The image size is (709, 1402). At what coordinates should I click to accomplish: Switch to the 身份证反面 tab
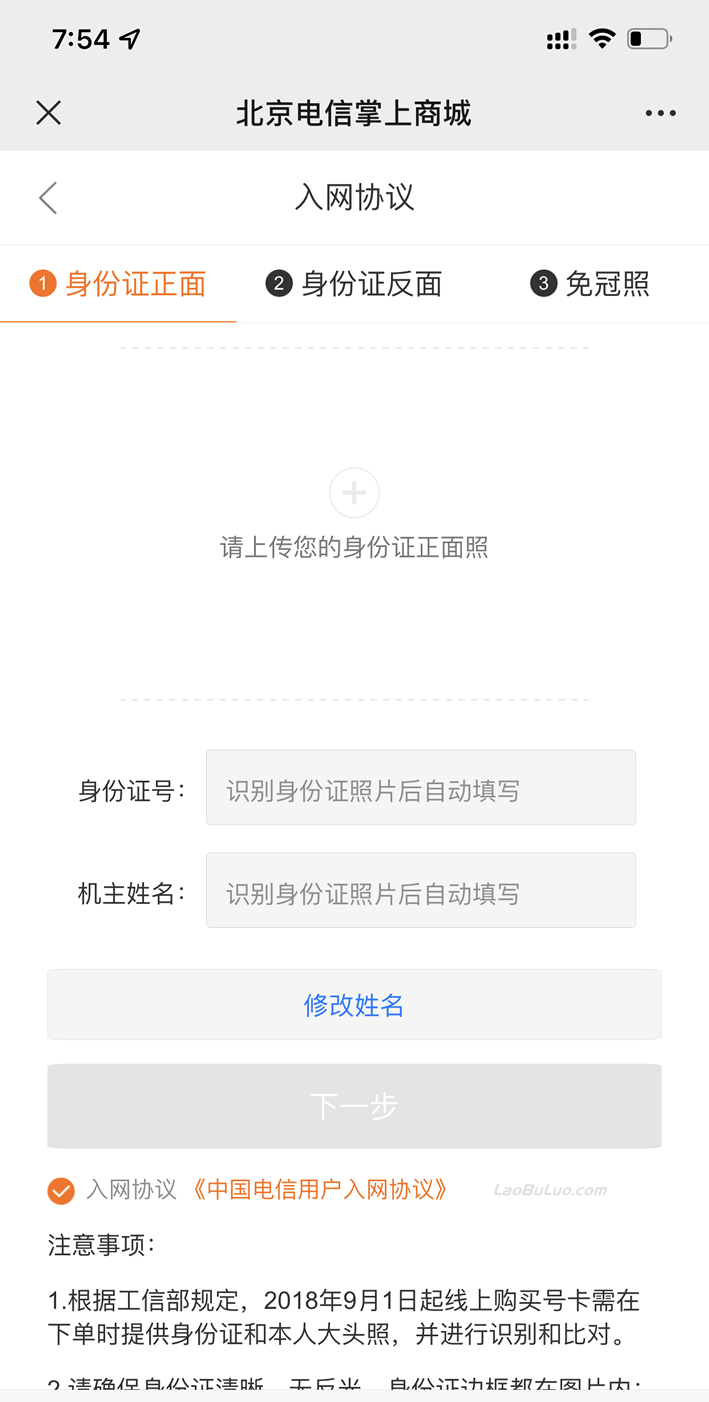click(x=354, y=284)
